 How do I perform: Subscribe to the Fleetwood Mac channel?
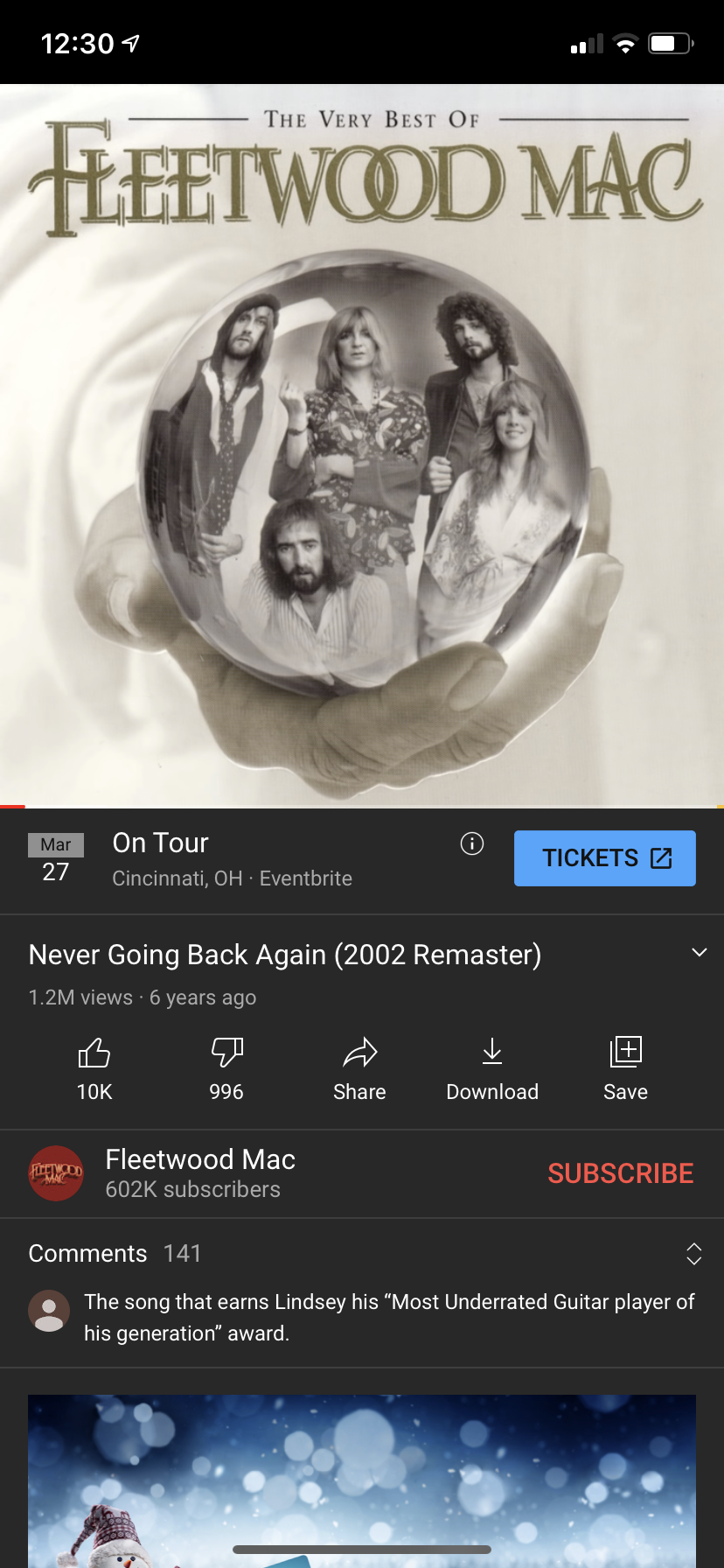pos(620,1173)
